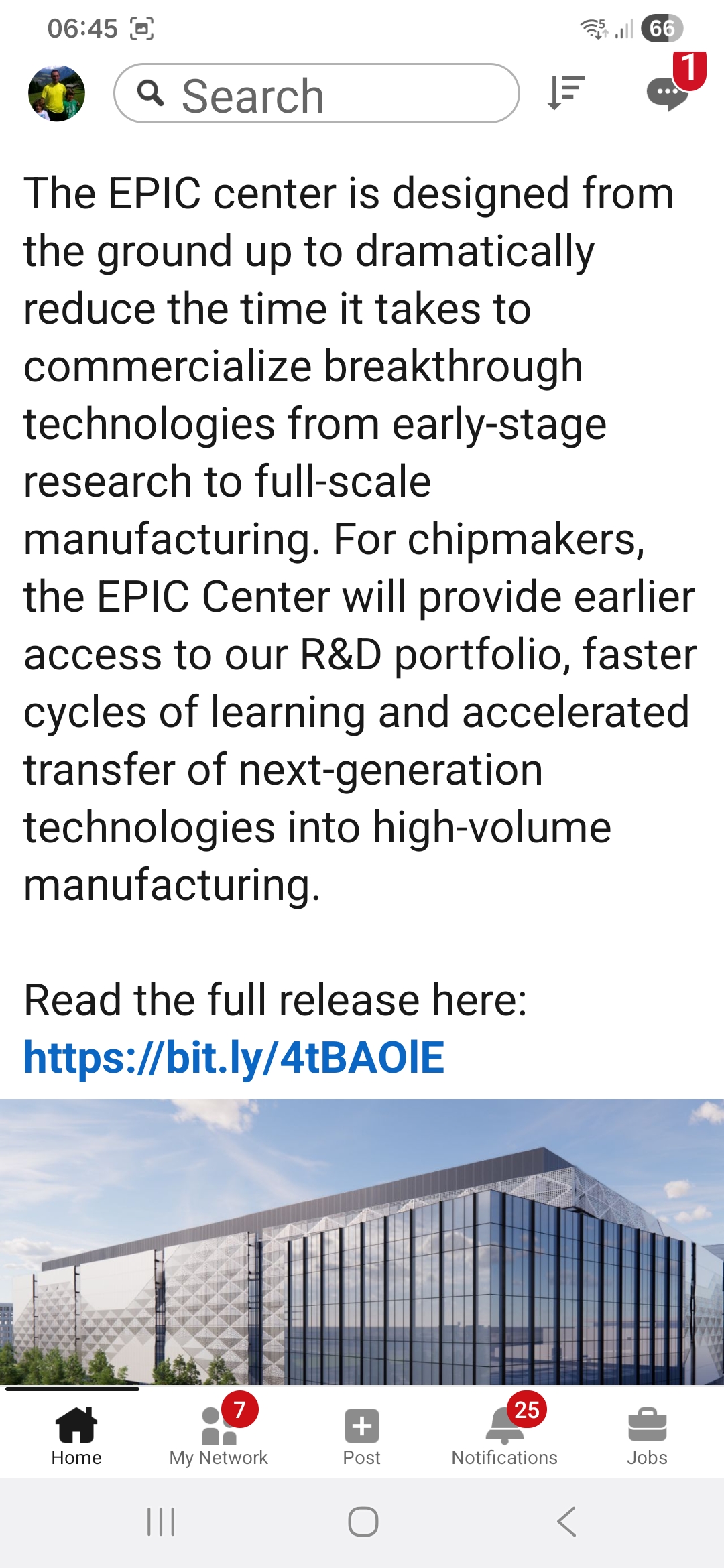
Task: Switch to the My Network tab
Action: click(219, 1435)
